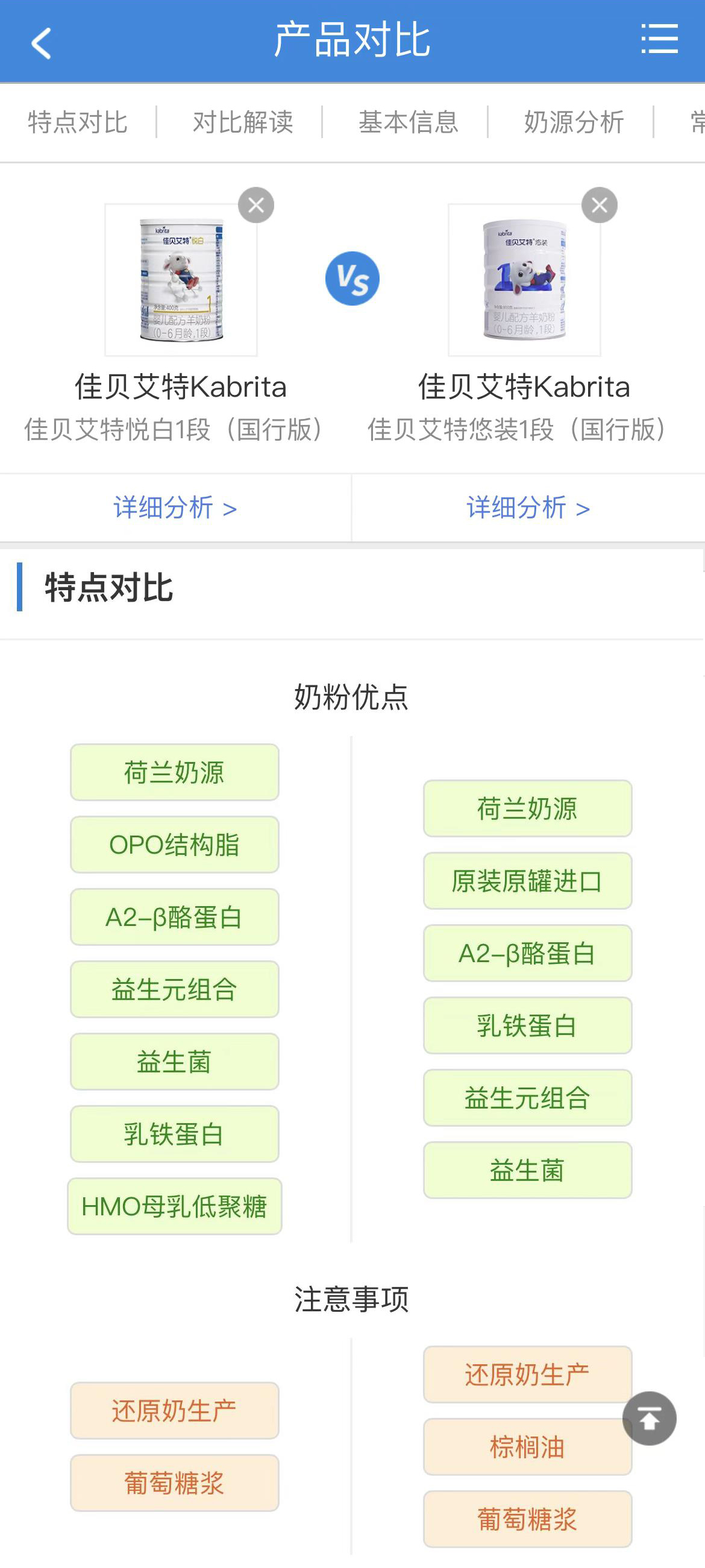Switch to the 特点对比 tab

pyautogui.click(x=78, y=122)
